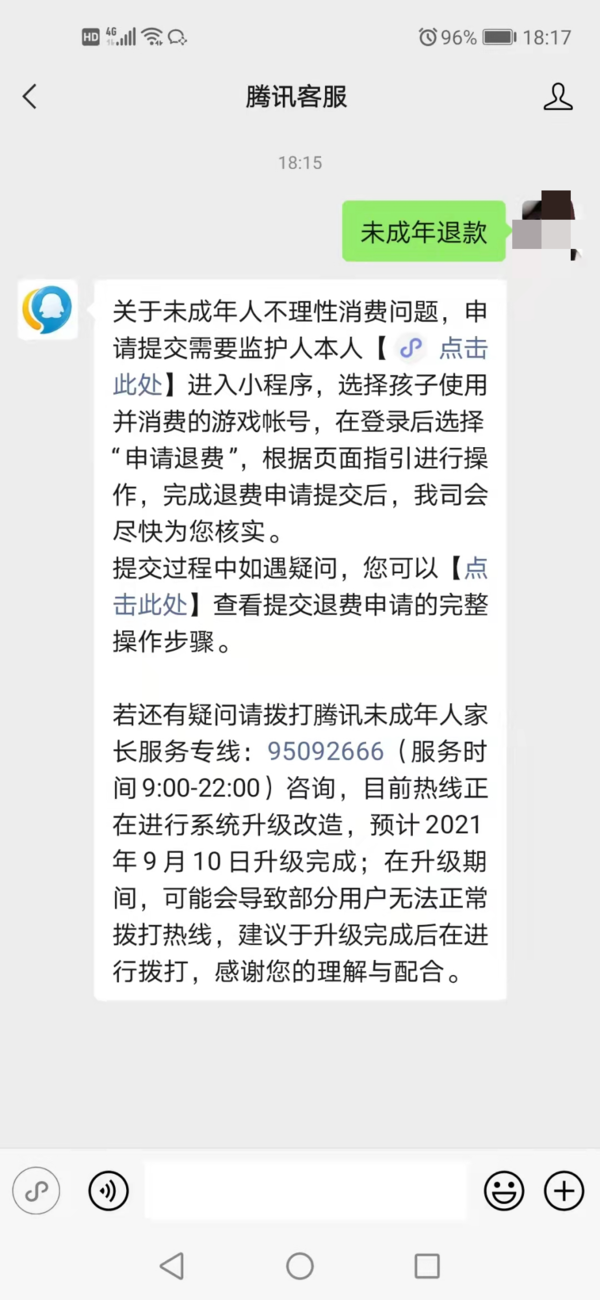Viewport: 600px width, 1300px height.
Task: Go to the home screen via system home
Action: (x=300, y=1266)
